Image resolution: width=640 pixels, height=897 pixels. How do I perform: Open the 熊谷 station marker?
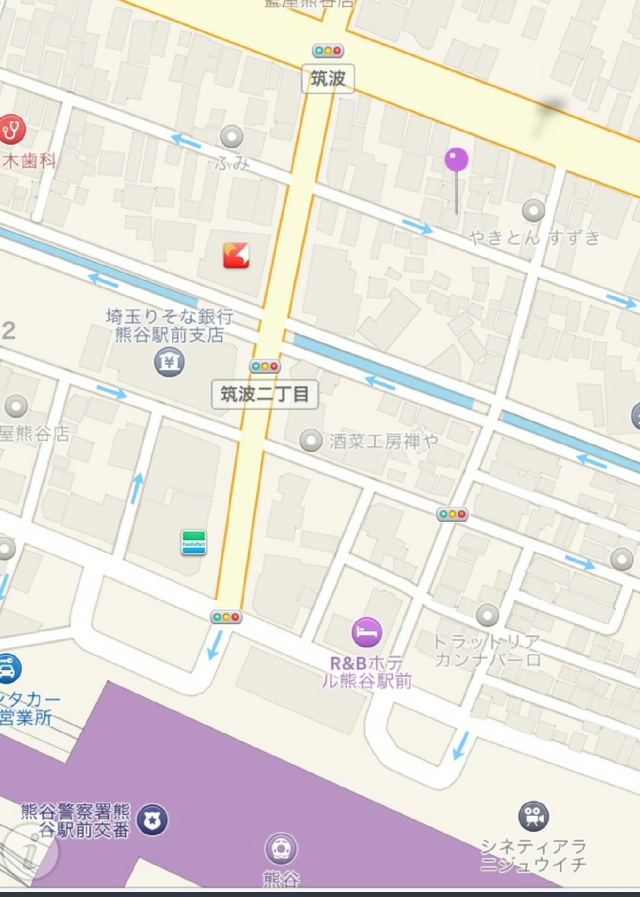coord(281,850)
